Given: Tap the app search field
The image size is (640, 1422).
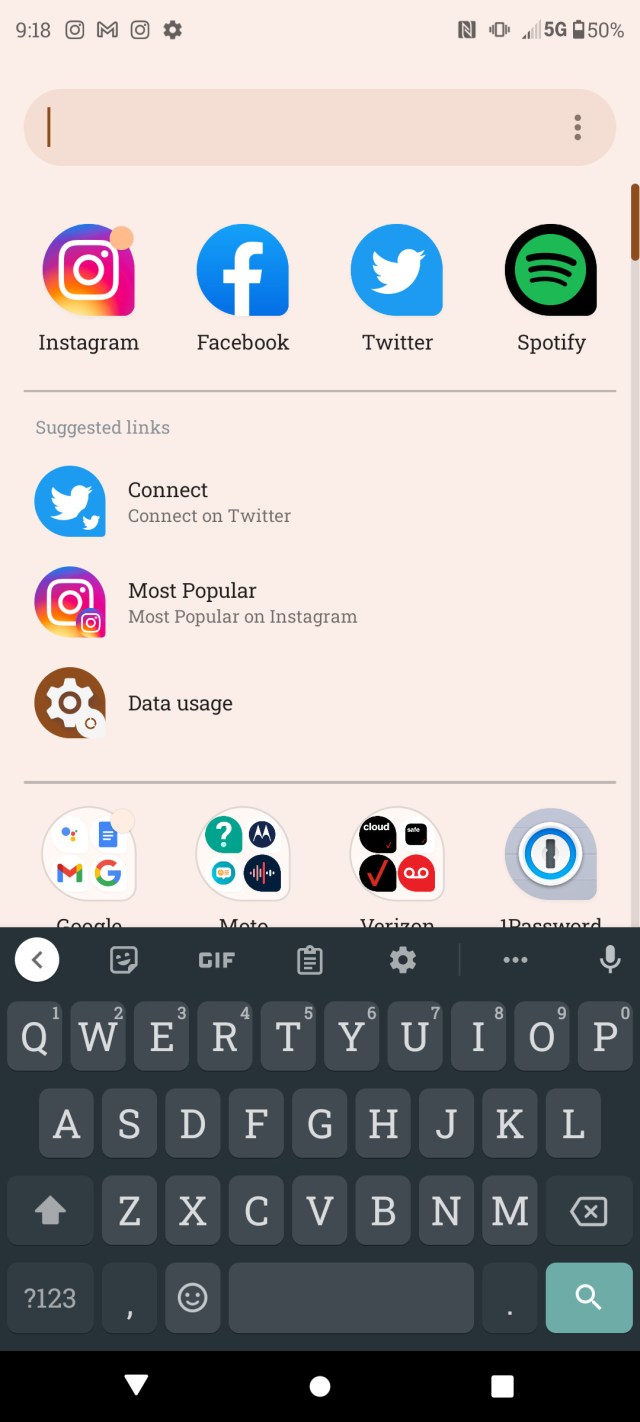Looking at the screenshot, I should tap(300, 128).
